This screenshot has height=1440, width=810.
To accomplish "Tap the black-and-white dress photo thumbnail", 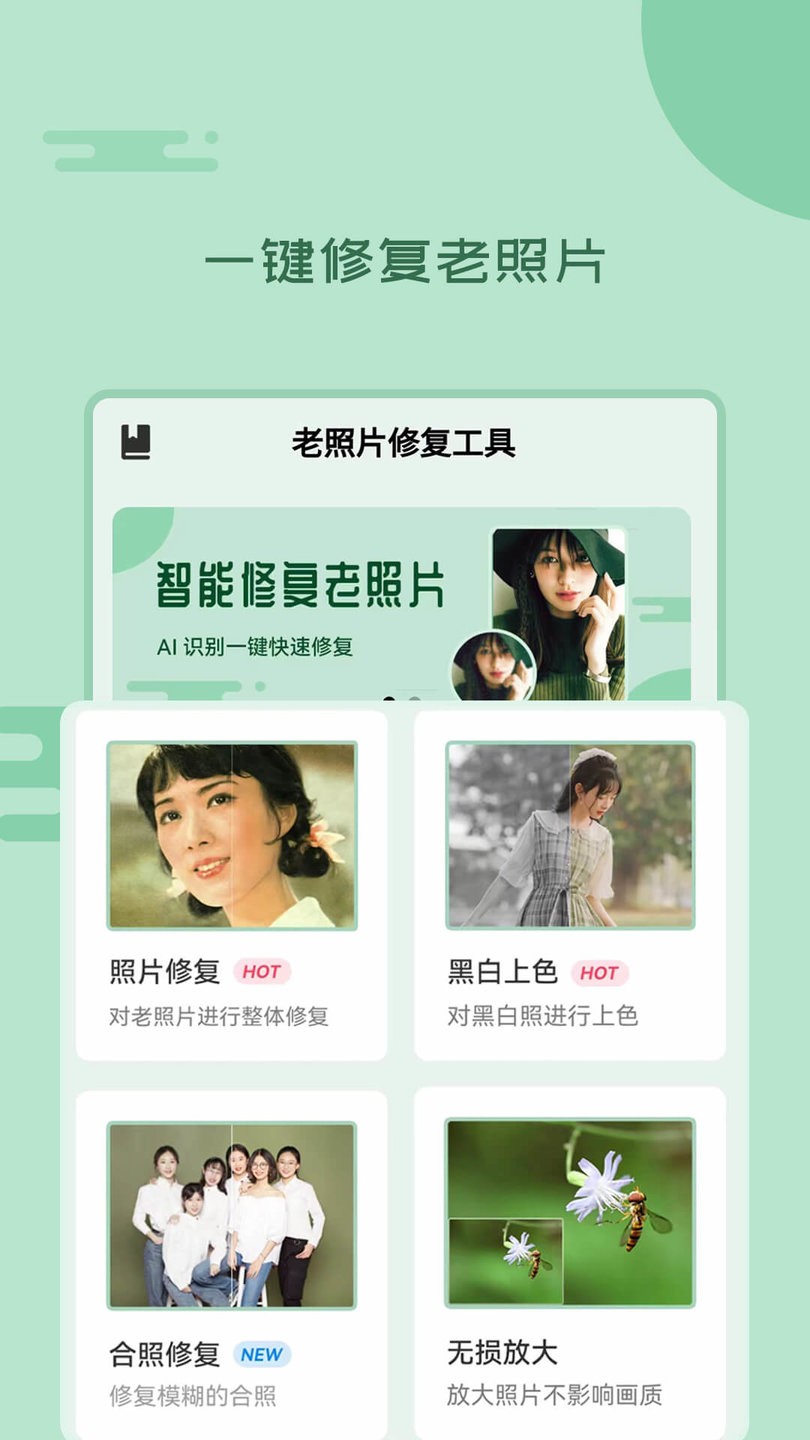I will [x=570, y=834].
